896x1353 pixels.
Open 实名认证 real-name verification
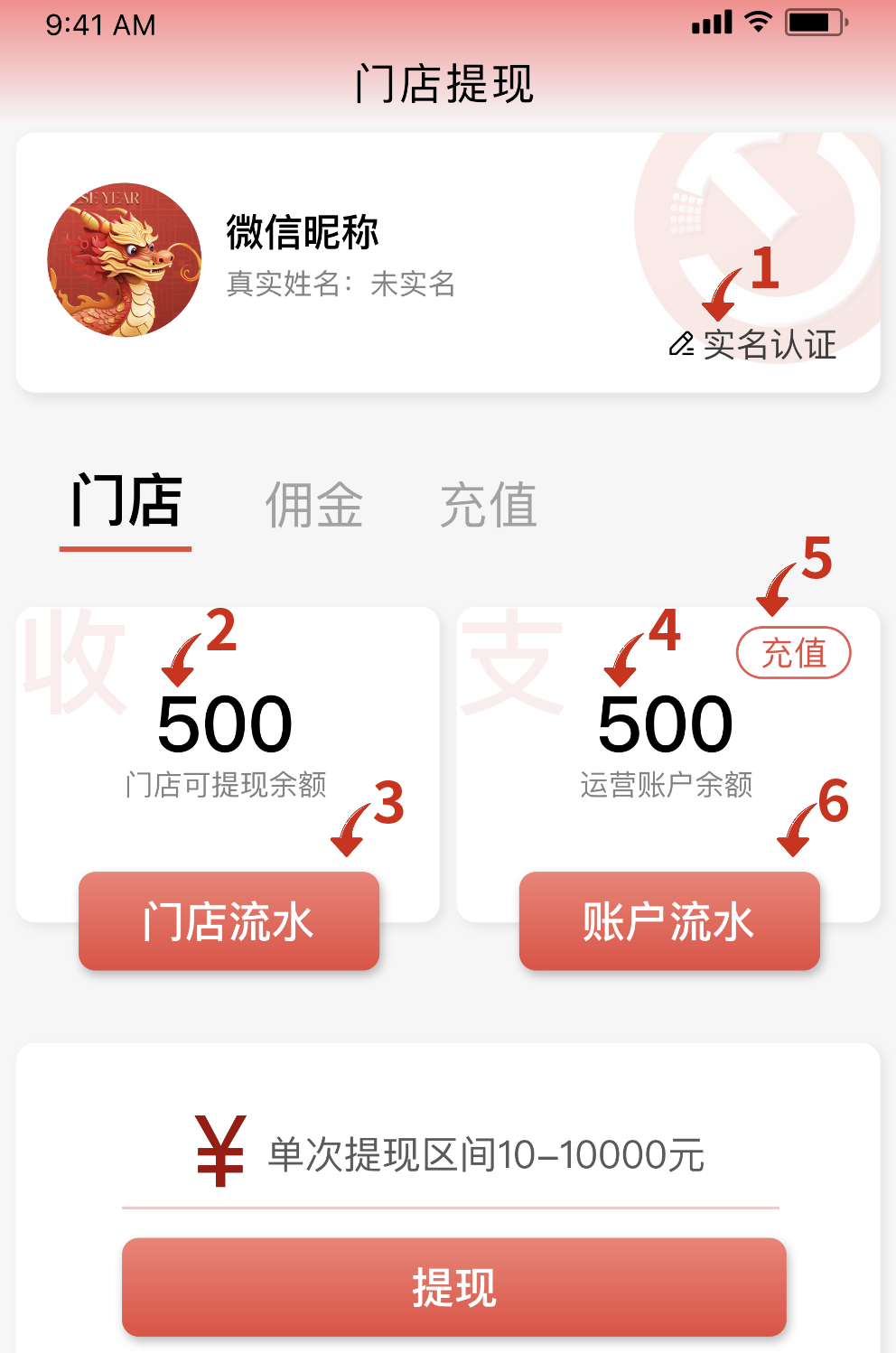753,344
